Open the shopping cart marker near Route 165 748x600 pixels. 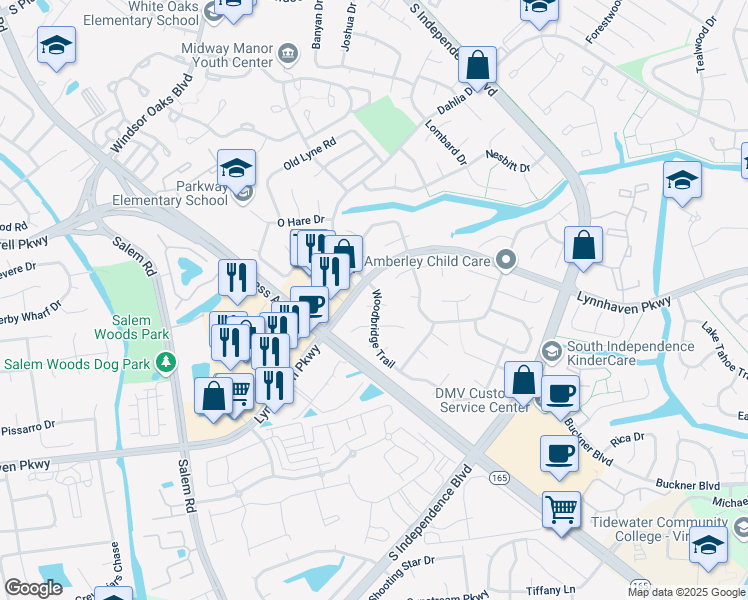pos(561,508)
